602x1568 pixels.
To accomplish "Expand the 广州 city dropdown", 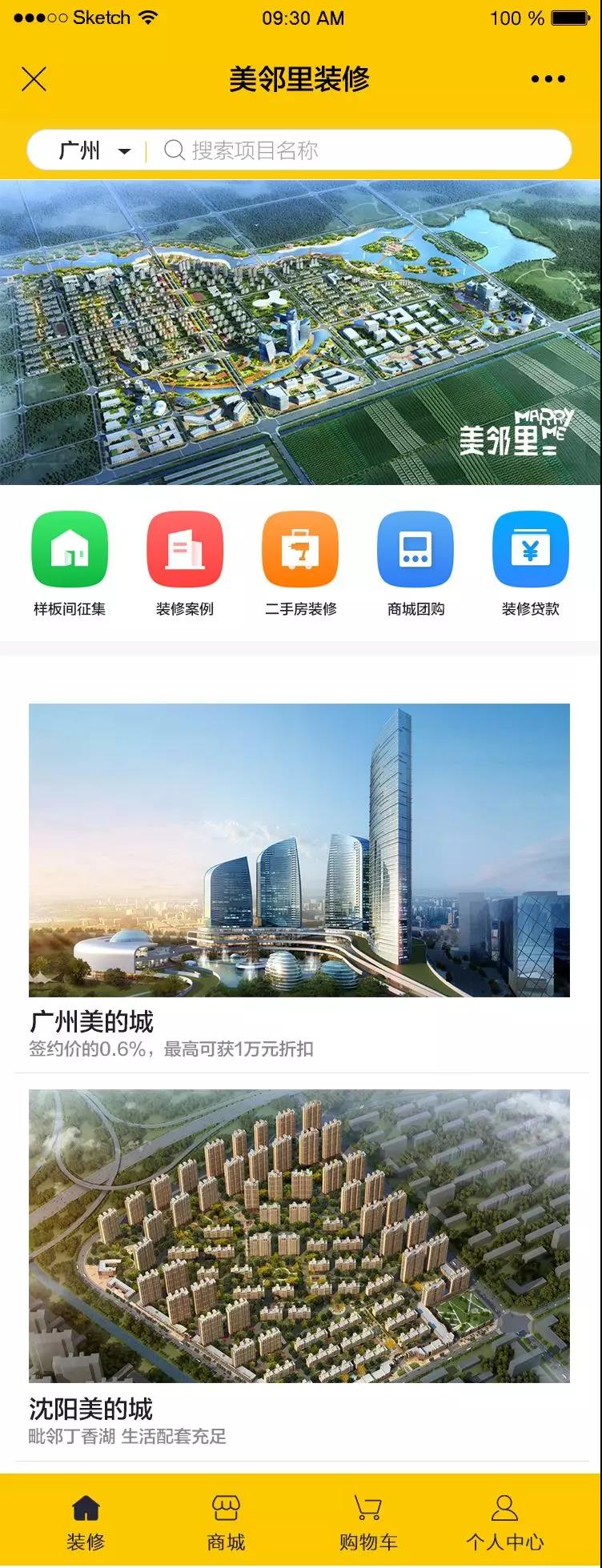I will 94,150.
